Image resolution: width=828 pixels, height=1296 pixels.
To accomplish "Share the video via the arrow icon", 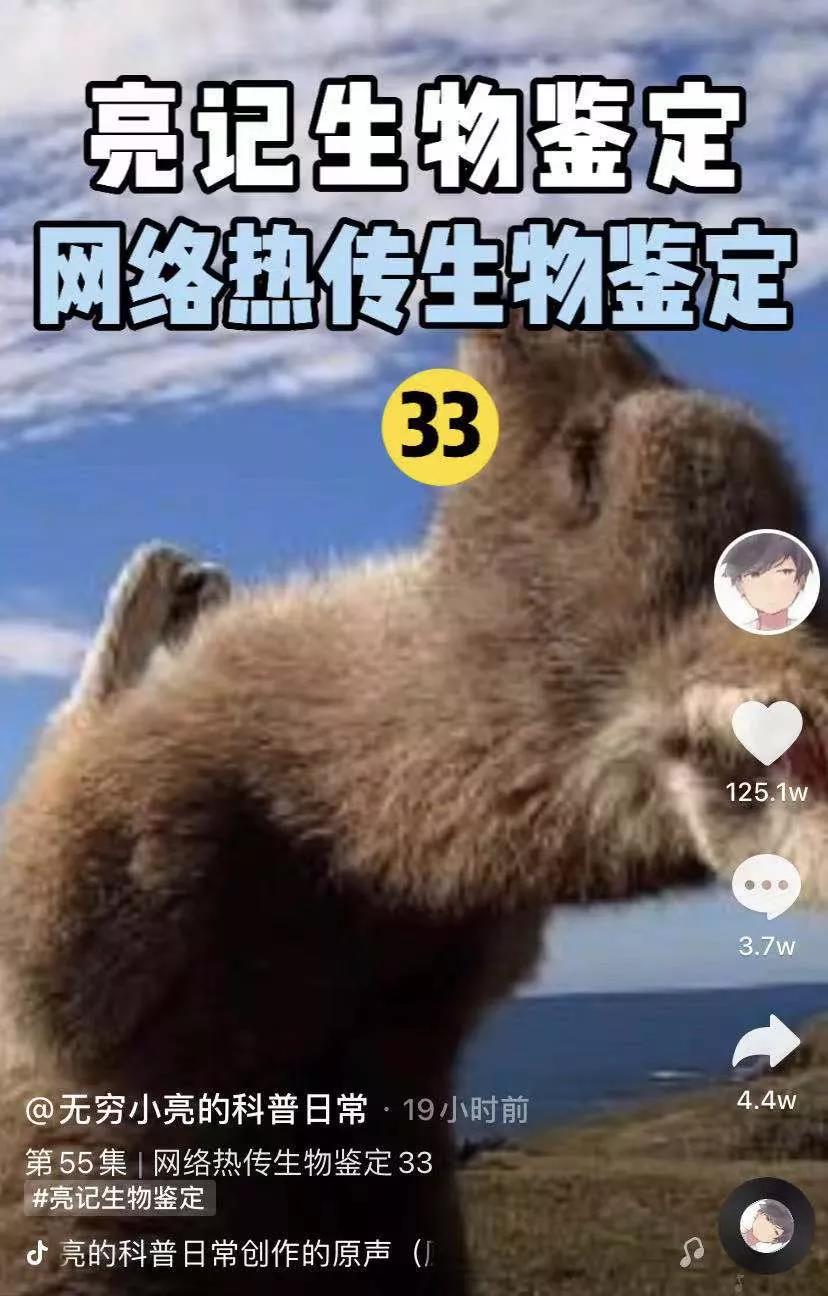I will coord(766,1046).
